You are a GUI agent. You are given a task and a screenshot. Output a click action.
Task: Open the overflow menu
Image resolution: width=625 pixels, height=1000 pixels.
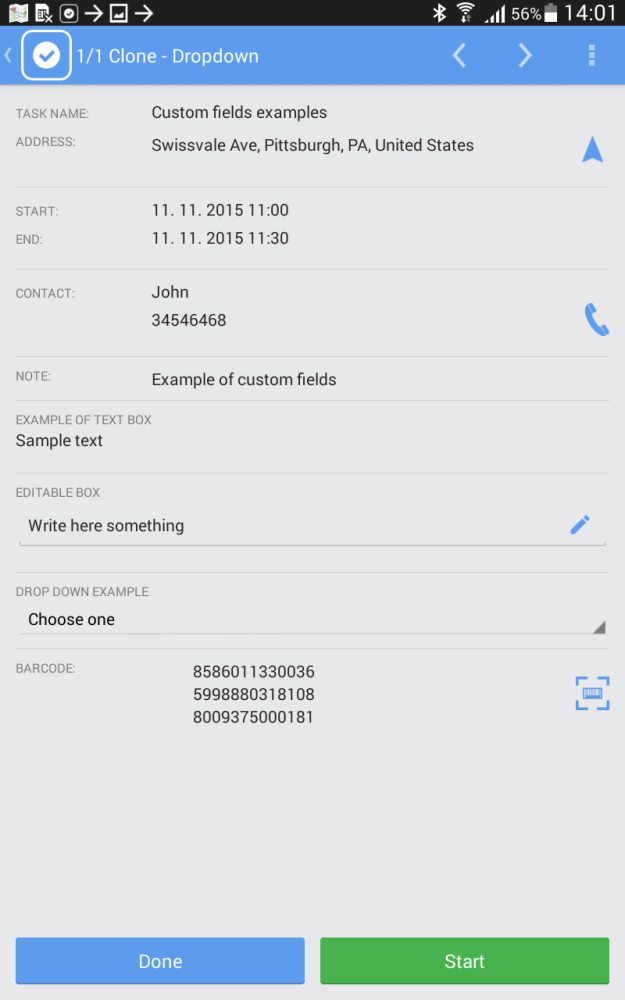591,55
